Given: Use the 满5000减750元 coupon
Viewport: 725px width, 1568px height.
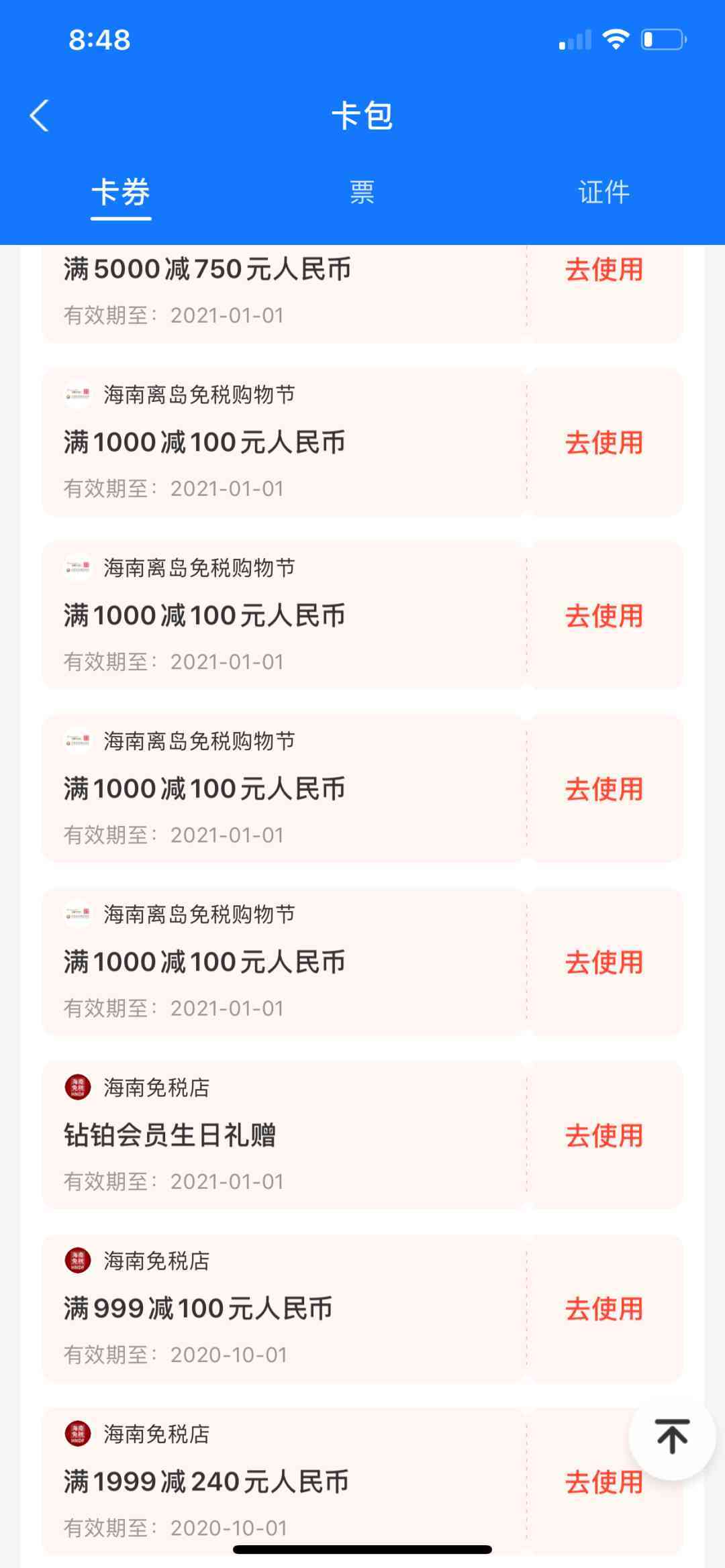Looking at the screenshot, I should click(x=603, y=270).
